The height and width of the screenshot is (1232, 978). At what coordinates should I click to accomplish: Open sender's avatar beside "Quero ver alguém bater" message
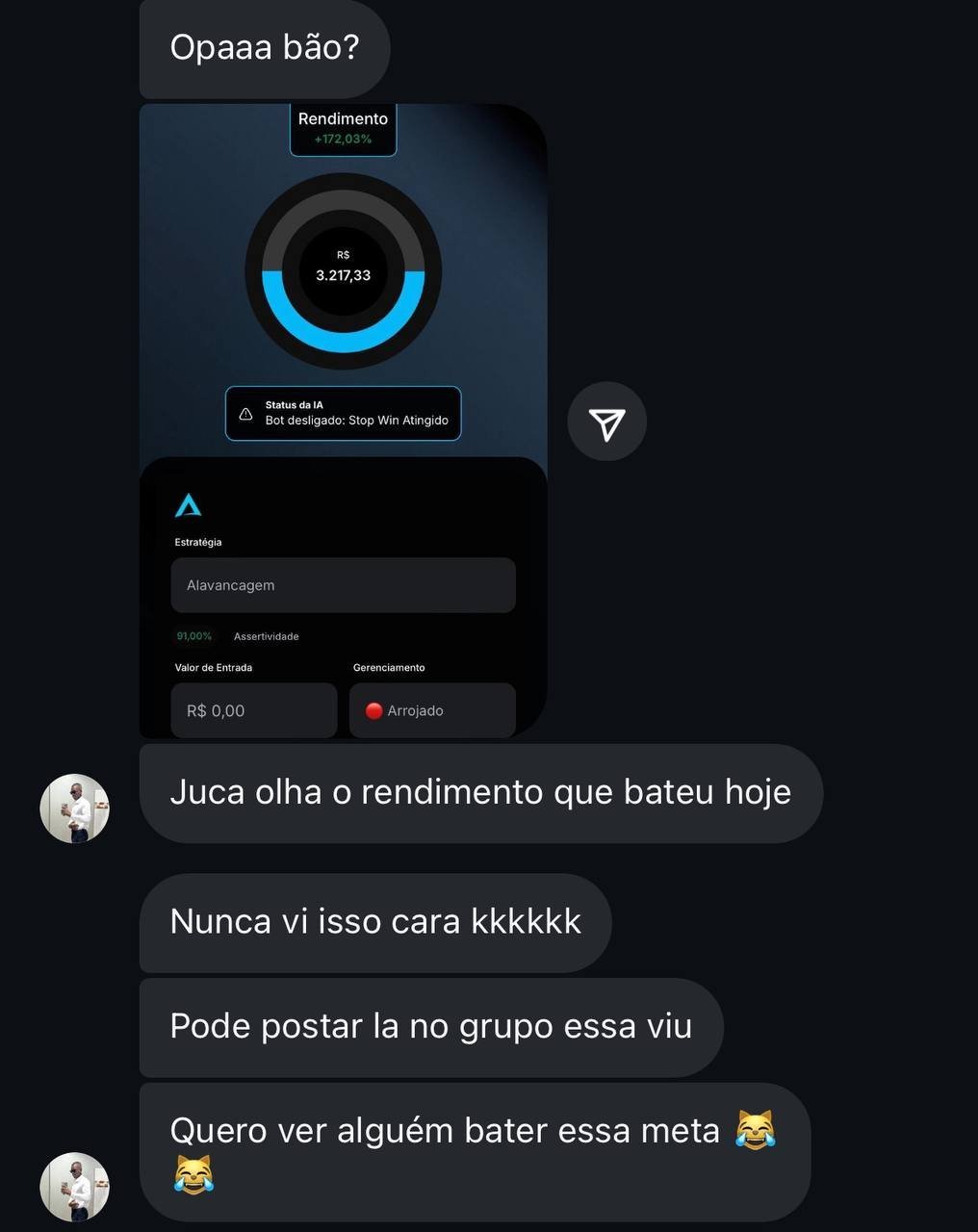pos(74,1187)
